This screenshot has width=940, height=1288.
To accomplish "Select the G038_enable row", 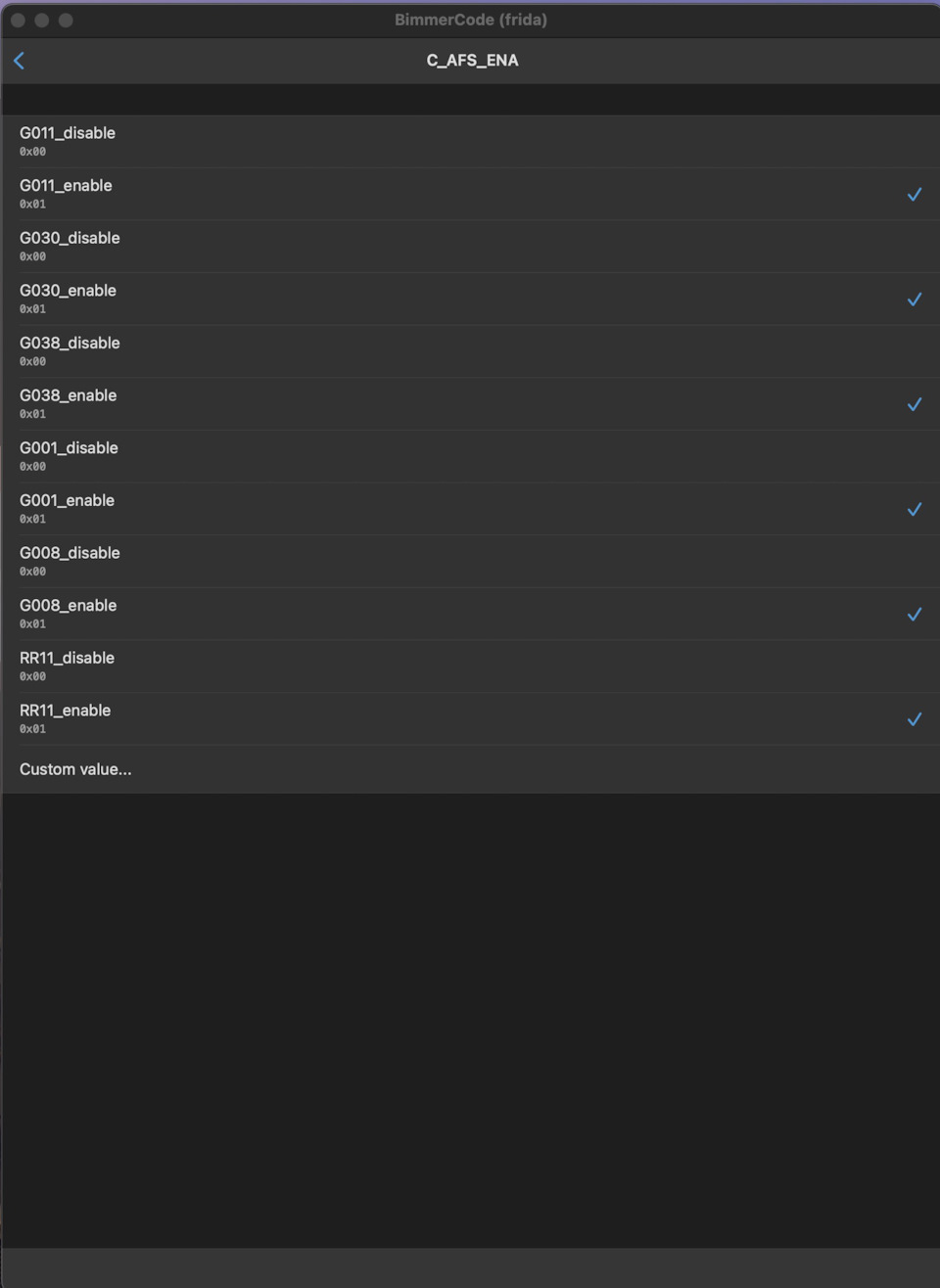I will pyautogui.click(x=68, y=403).
